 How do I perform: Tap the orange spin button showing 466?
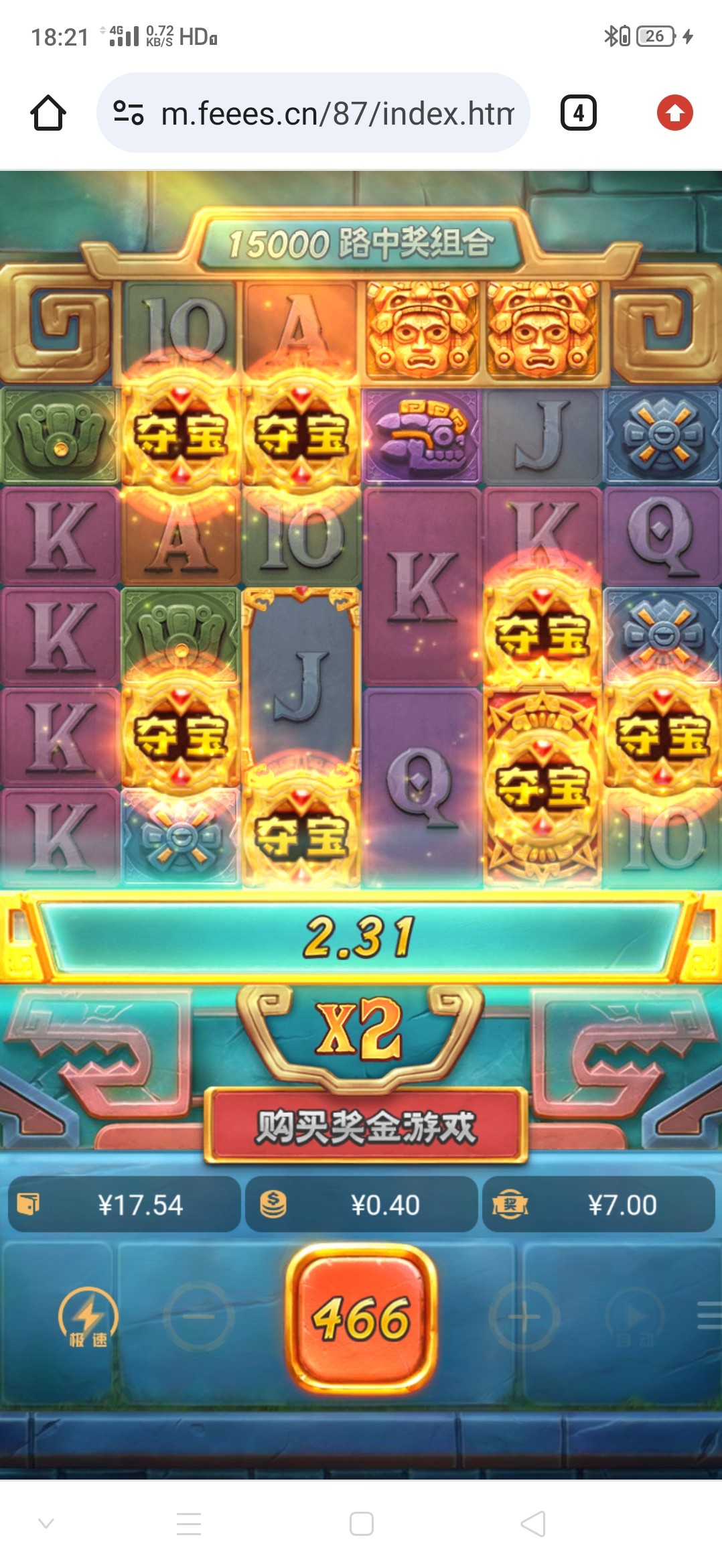tap(362, 1317)
